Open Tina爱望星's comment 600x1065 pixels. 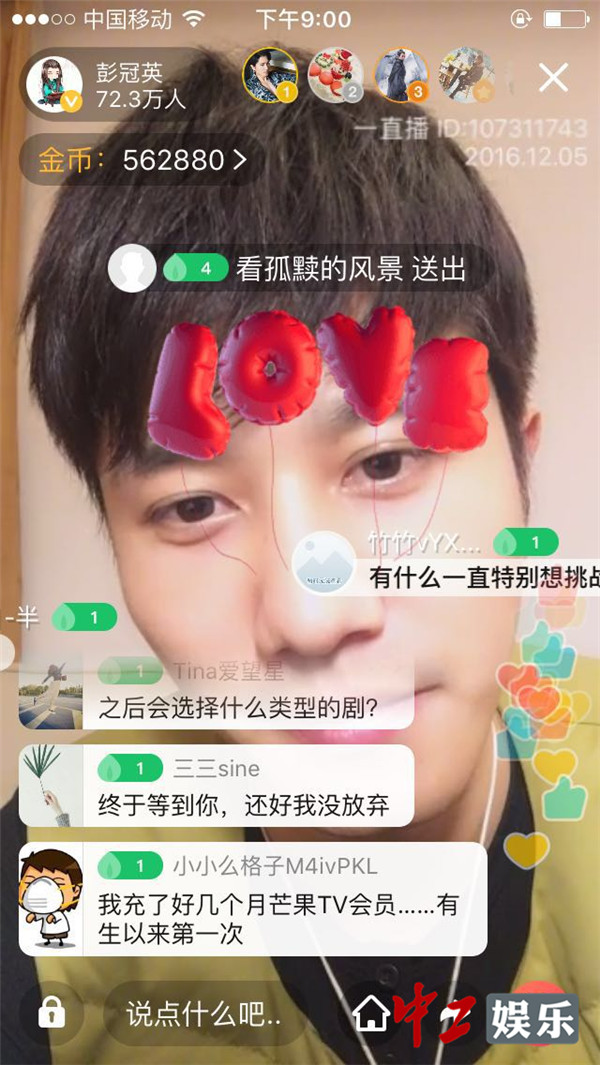coord(237,693)
